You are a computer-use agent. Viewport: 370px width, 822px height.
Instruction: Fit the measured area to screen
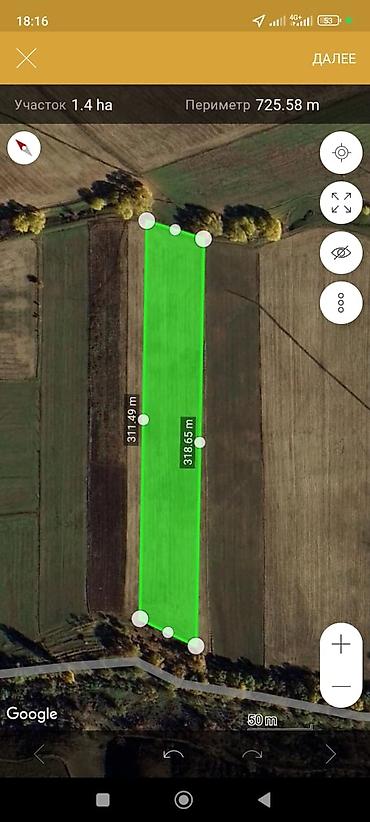(341, 202)
